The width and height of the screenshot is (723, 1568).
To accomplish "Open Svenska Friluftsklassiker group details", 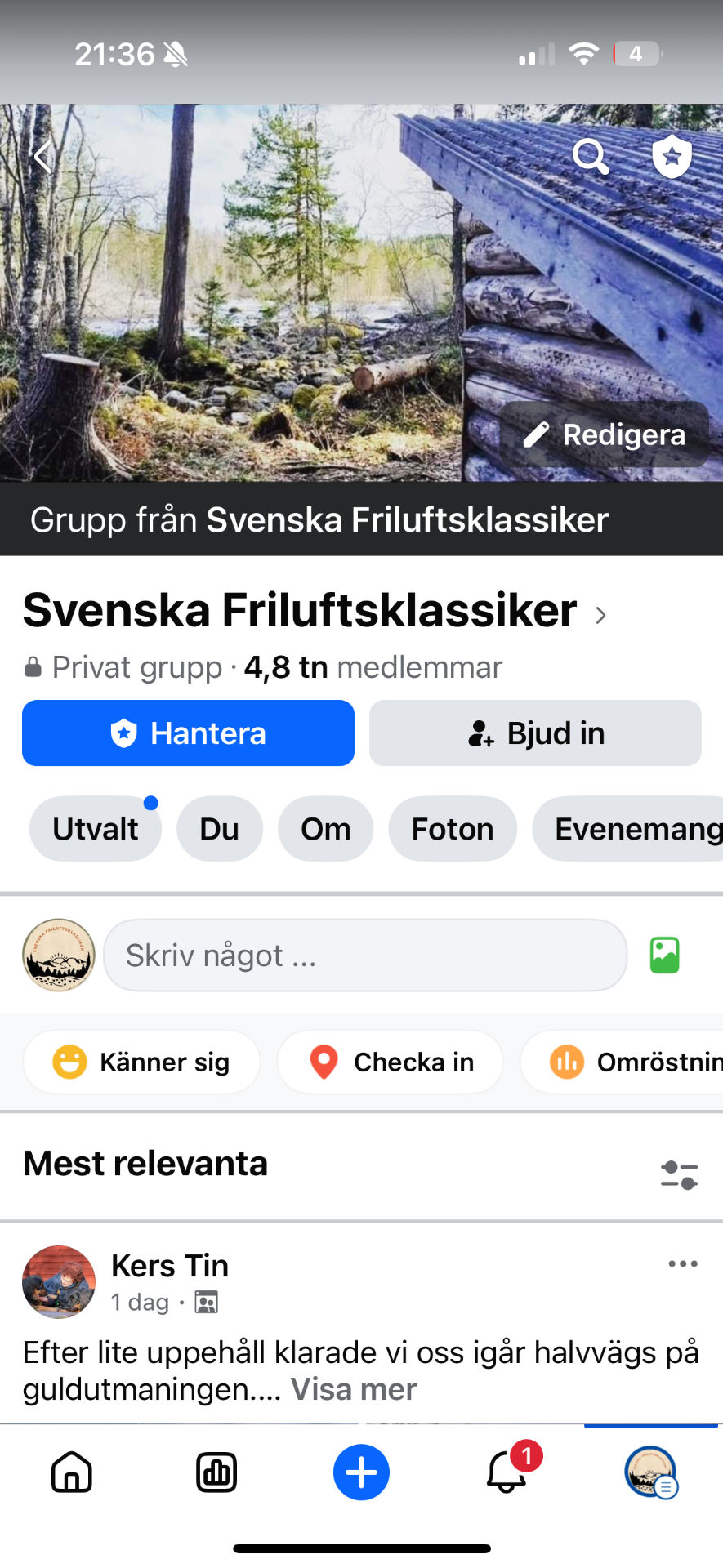I will coord(315,611).
